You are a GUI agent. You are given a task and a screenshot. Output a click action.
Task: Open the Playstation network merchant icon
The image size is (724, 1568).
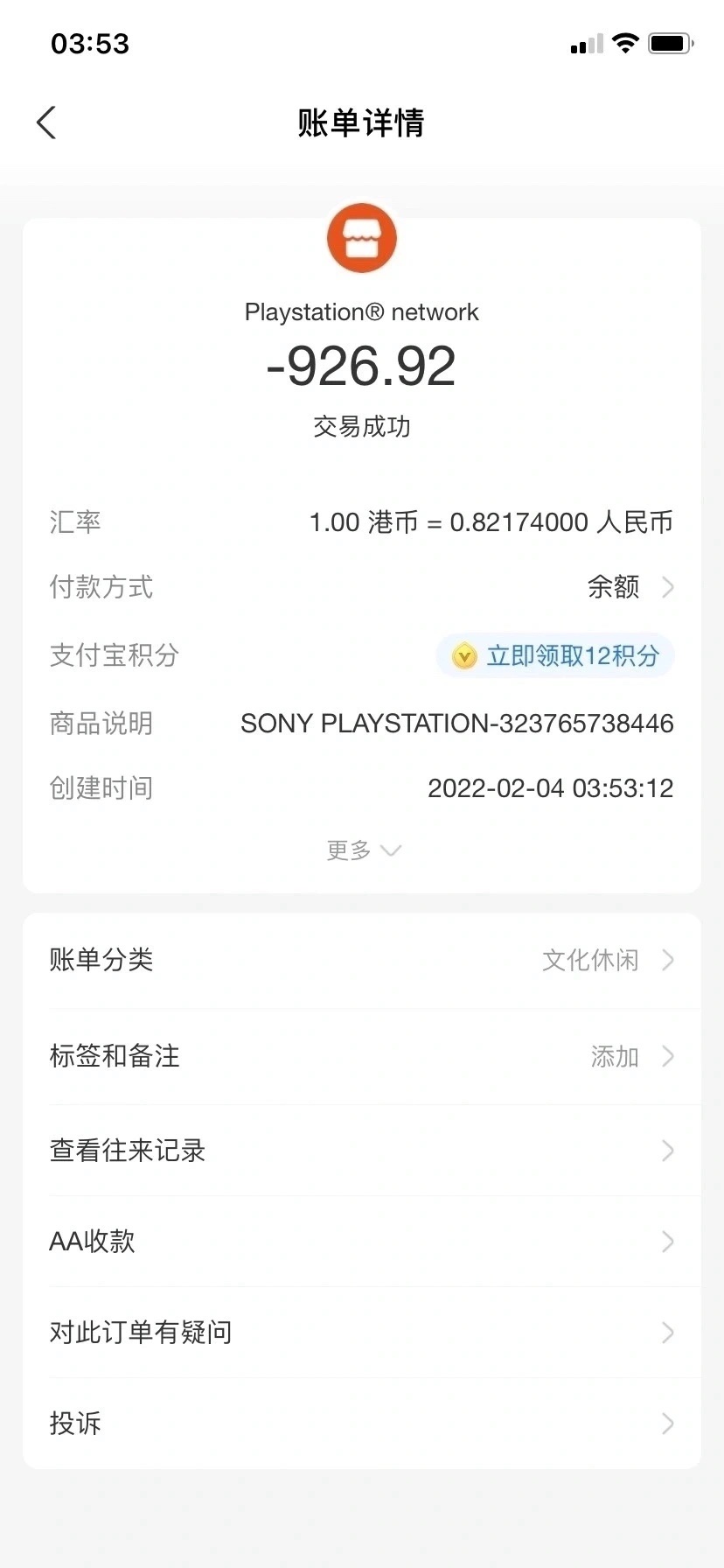click(362, 238)
